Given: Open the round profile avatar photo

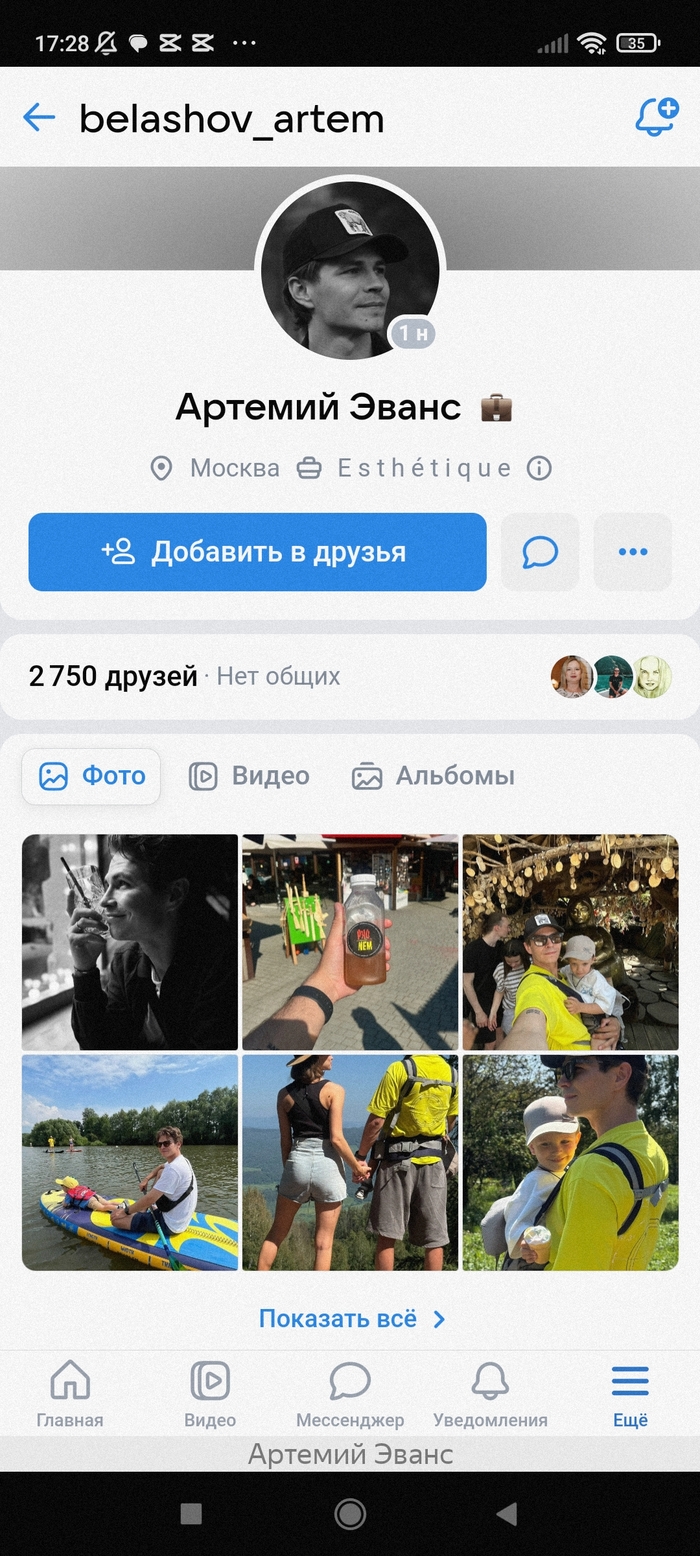Looking at the screenshot, I should point(350,270).
